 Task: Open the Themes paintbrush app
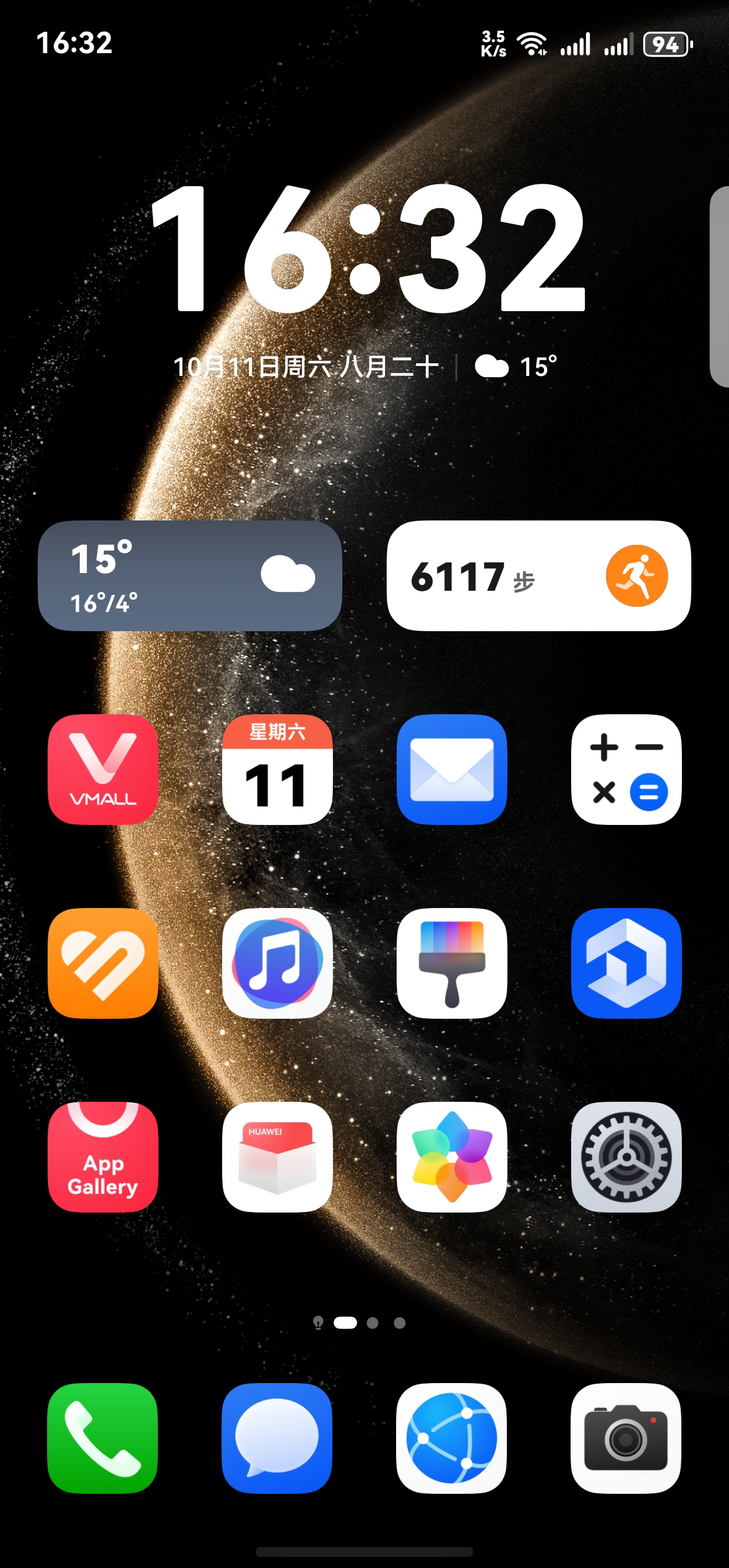pyautogui.click(x=451, y=963)
